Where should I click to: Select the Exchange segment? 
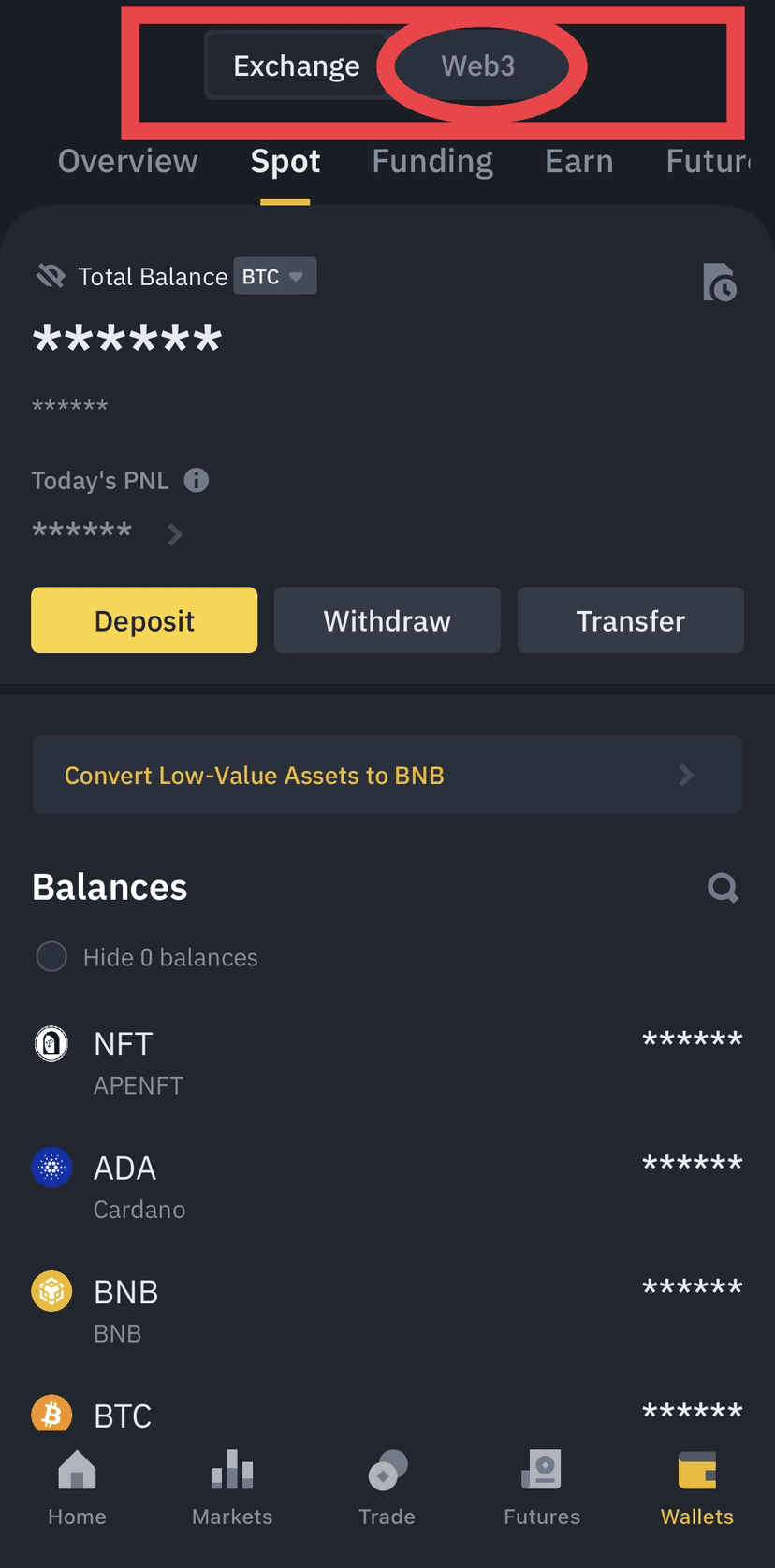(x=296, y=66)
